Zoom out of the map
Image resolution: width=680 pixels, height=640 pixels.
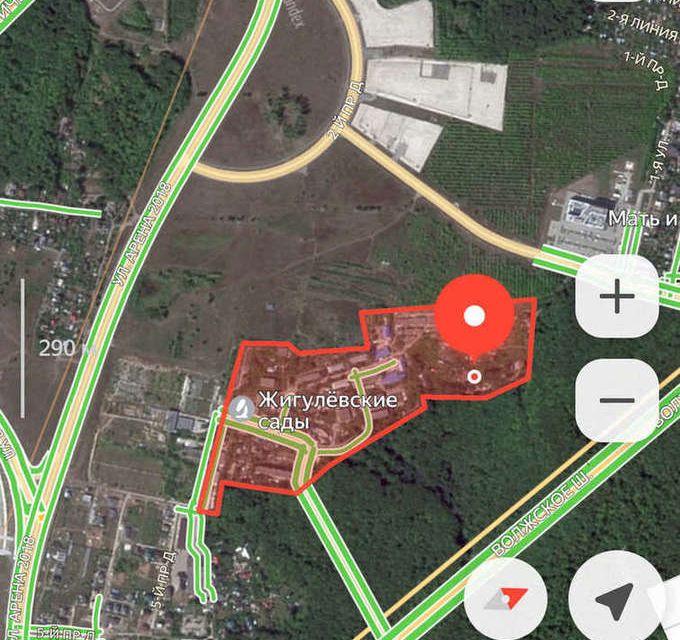(x=617, y=400)
